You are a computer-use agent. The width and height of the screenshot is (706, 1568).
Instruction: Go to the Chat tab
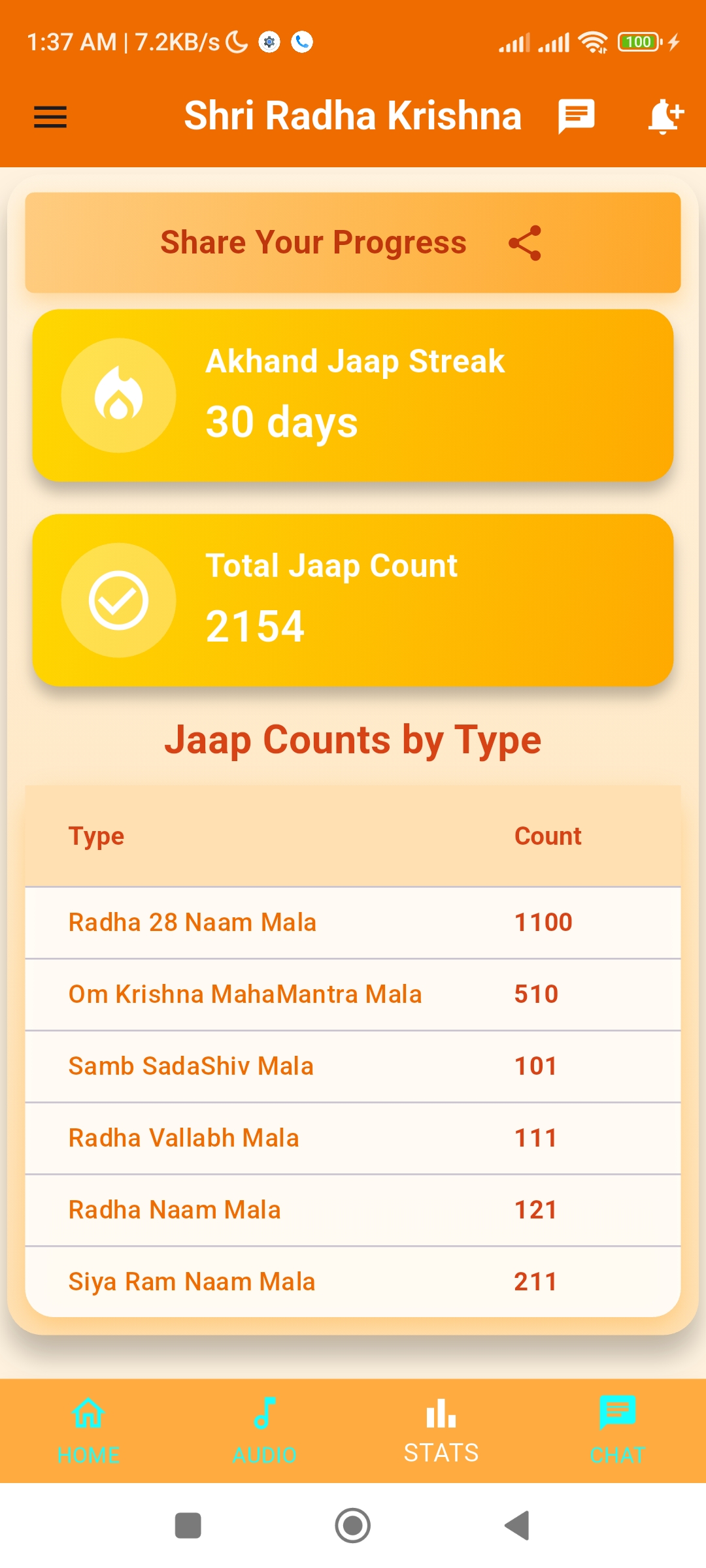pos(617,1431)
